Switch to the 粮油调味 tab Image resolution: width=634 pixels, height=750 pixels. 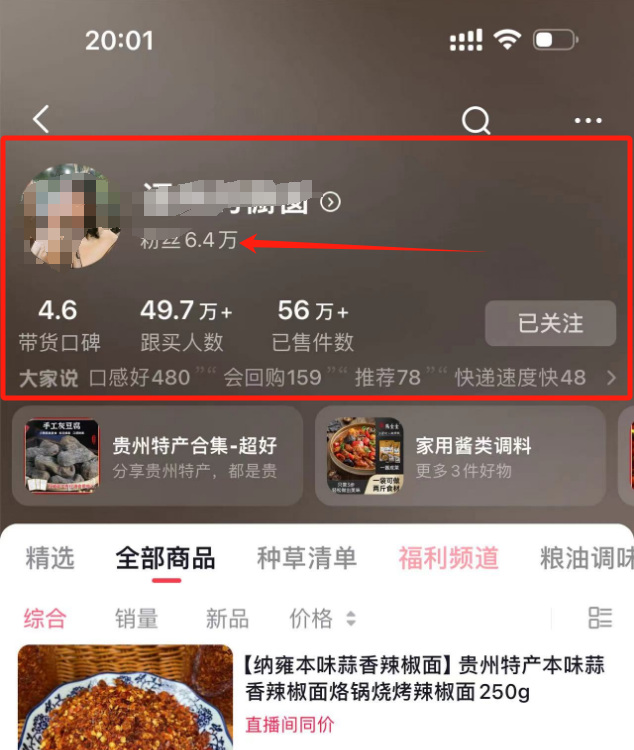[587, 558]
